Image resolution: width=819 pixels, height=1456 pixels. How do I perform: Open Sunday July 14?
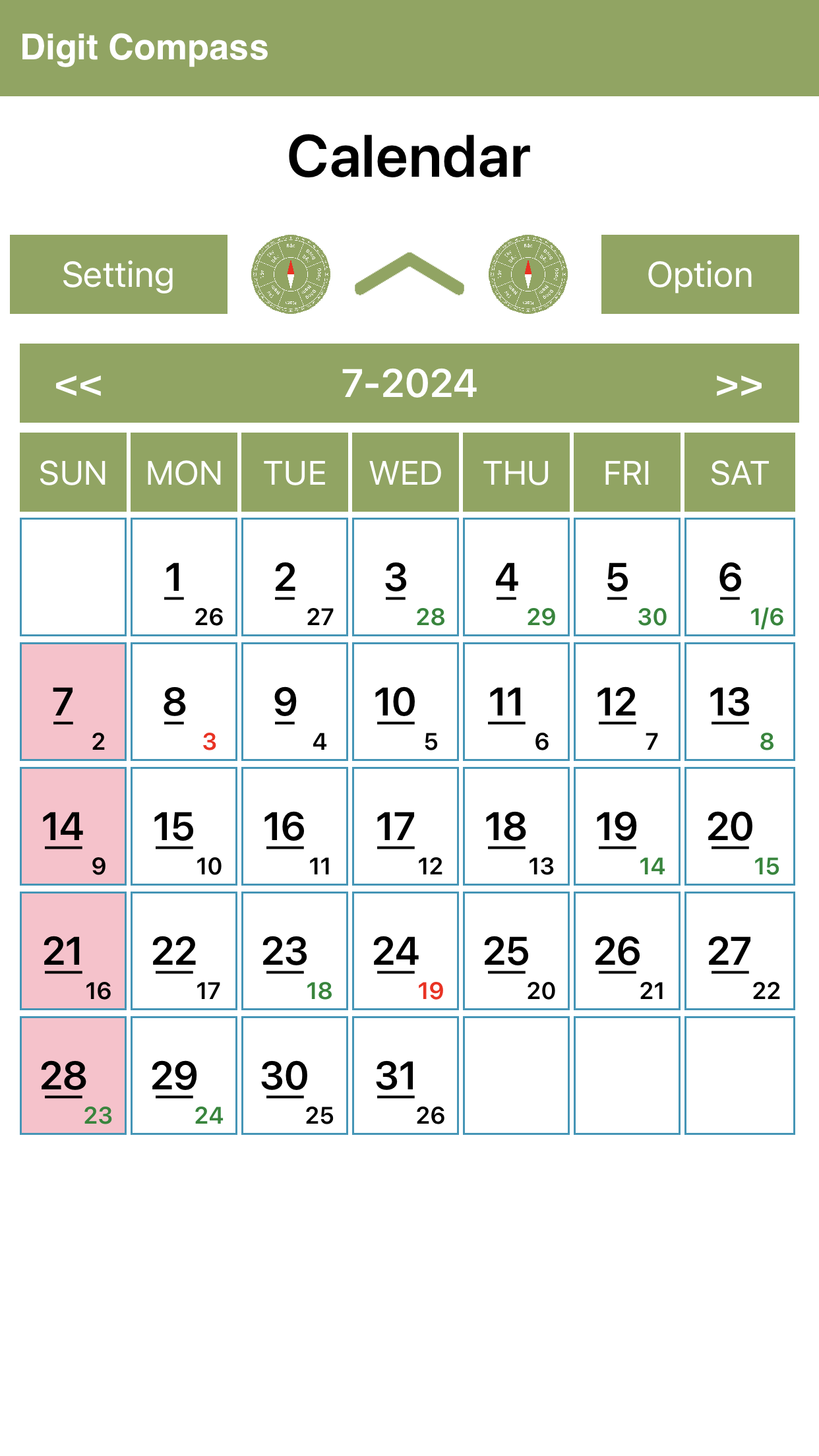pyautogui.click(x=73, y=827)
